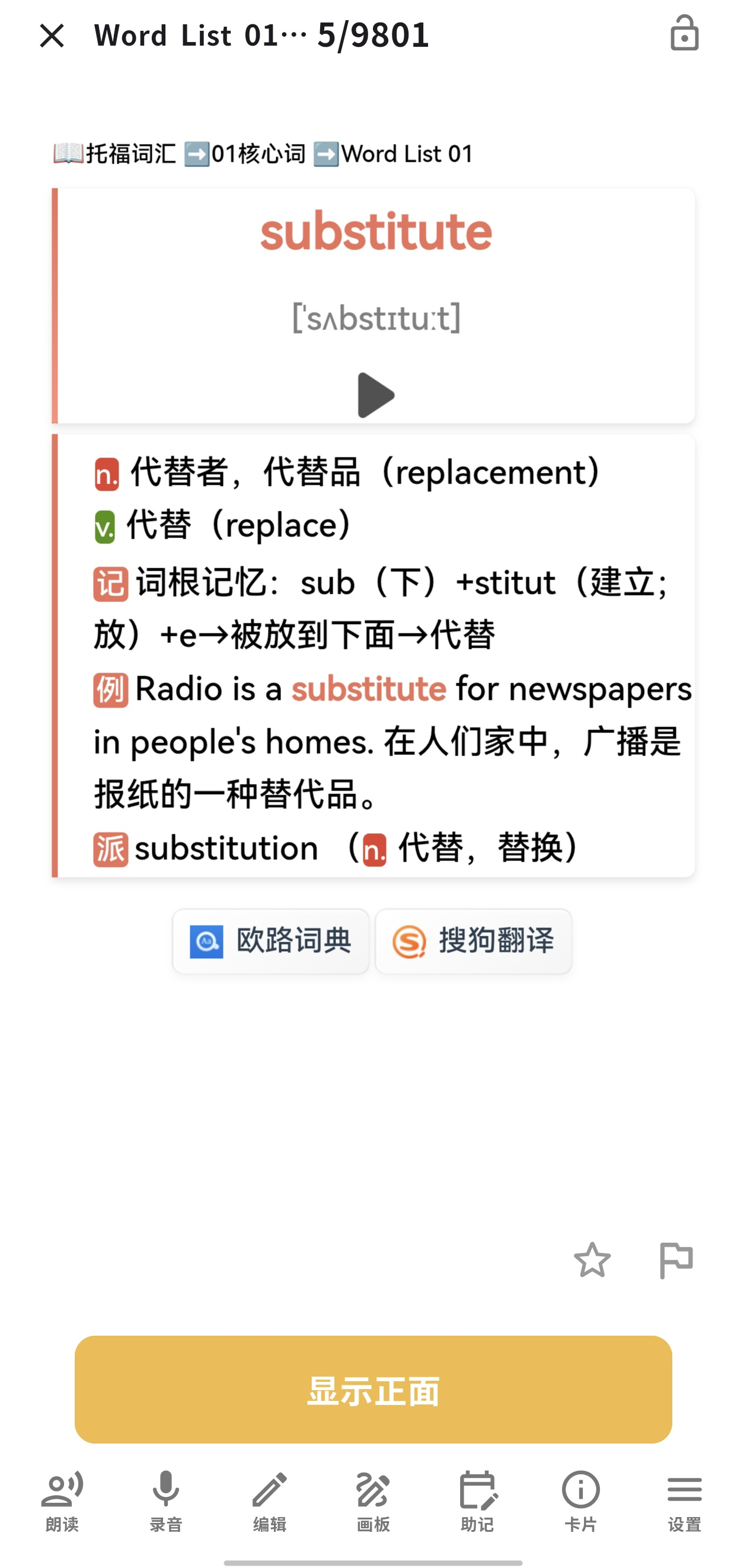Viewport: 747px width, 1568px height.
Task: Star this flashcard
Action: pyautogui.click(x=592, y=1260)
